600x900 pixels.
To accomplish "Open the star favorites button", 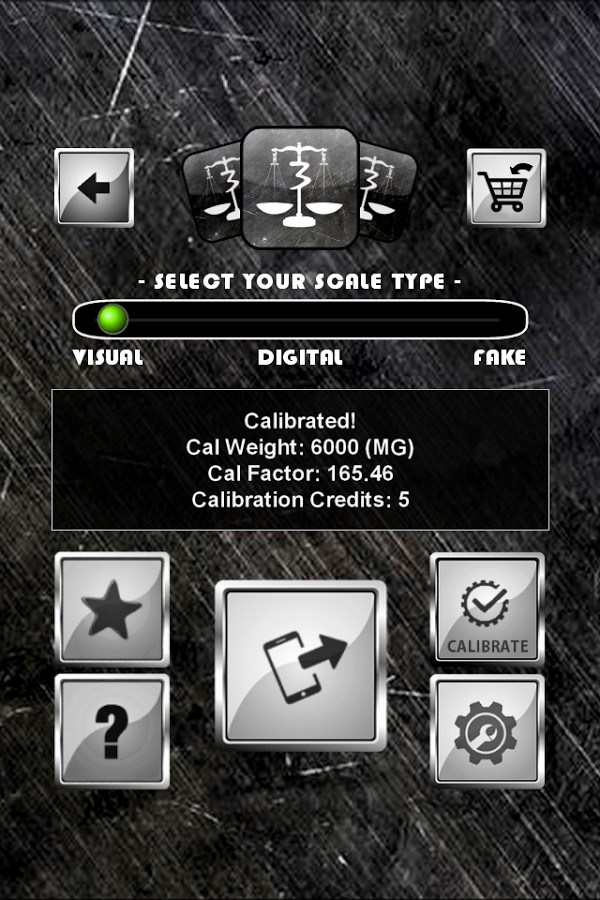I will (x=112, y=609).
